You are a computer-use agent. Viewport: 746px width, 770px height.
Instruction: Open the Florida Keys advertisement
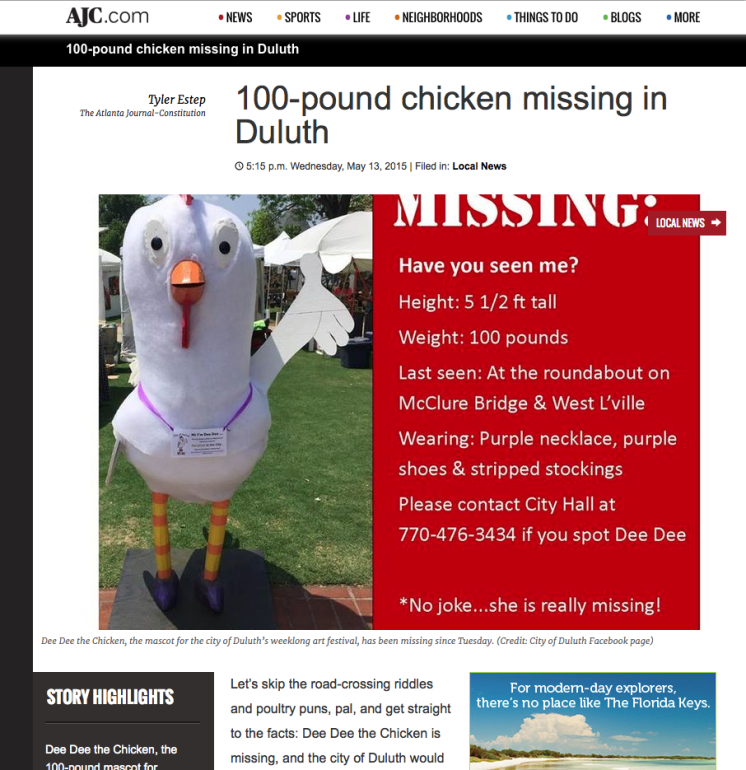[x=592, y=720]
